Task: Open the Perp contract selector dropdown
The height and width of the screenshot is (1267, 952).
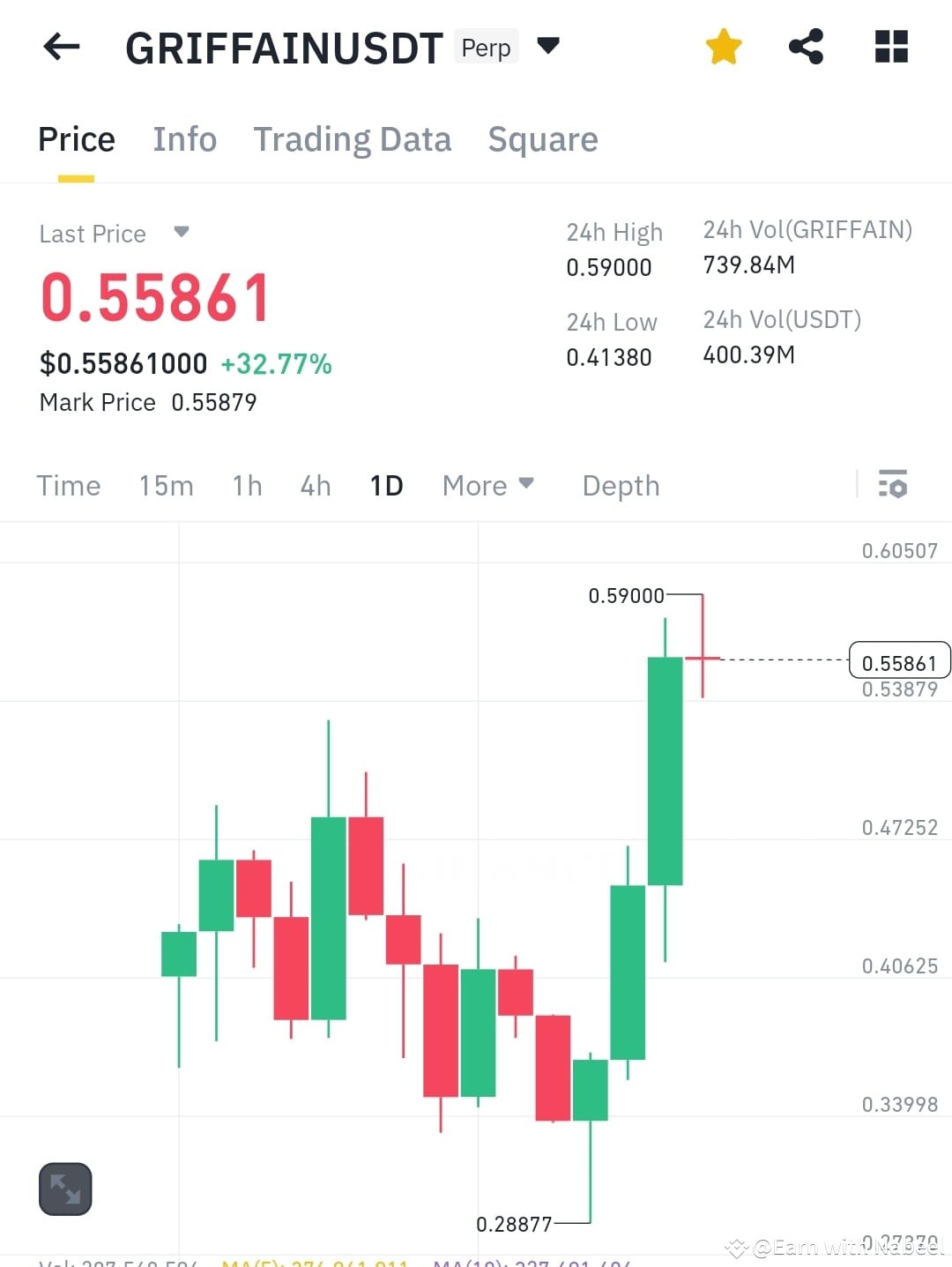Action: coord(547,46)
